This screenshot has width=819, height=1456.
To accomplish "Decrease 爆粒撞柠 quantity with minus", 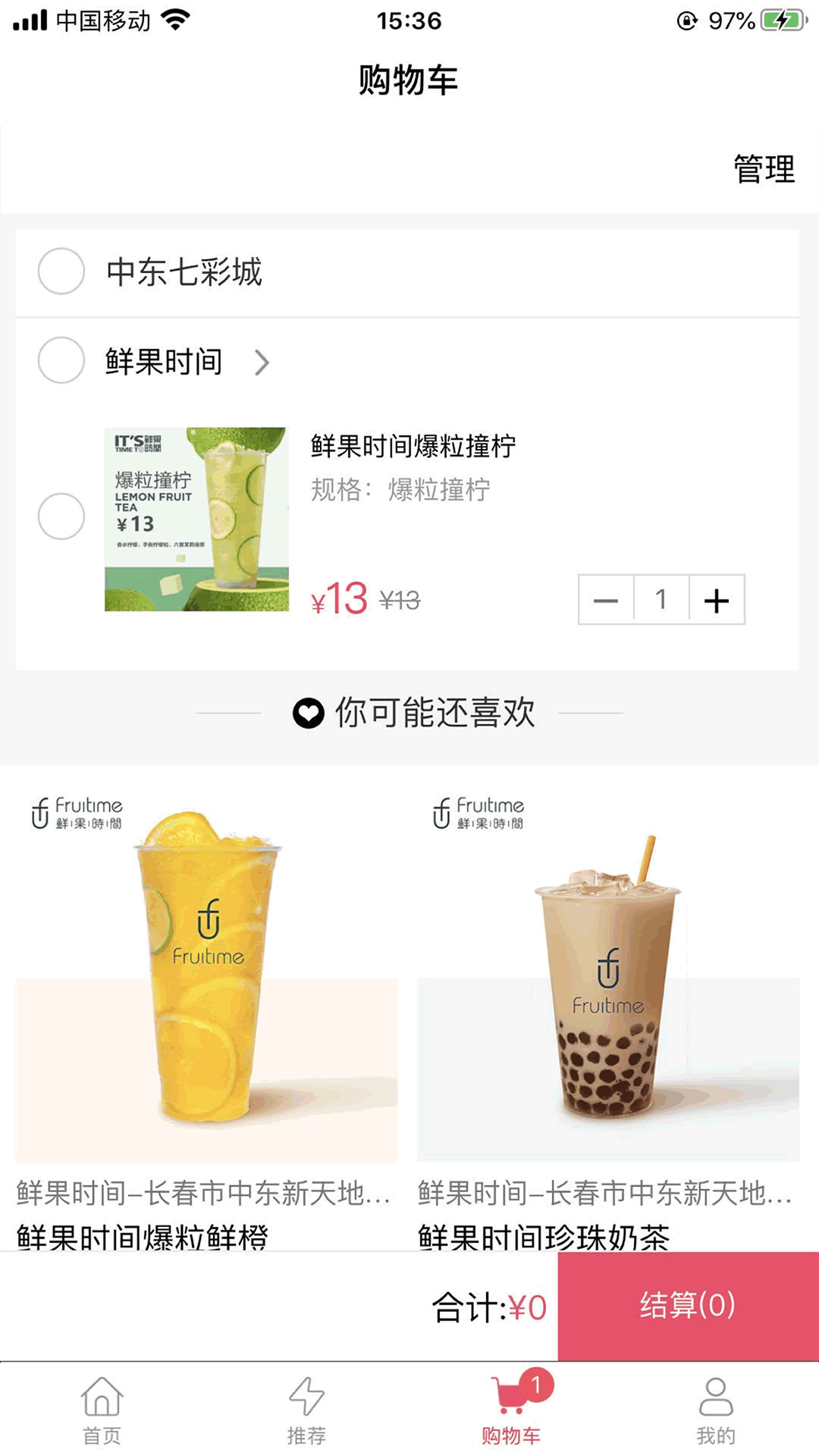I will pos(606,600).
